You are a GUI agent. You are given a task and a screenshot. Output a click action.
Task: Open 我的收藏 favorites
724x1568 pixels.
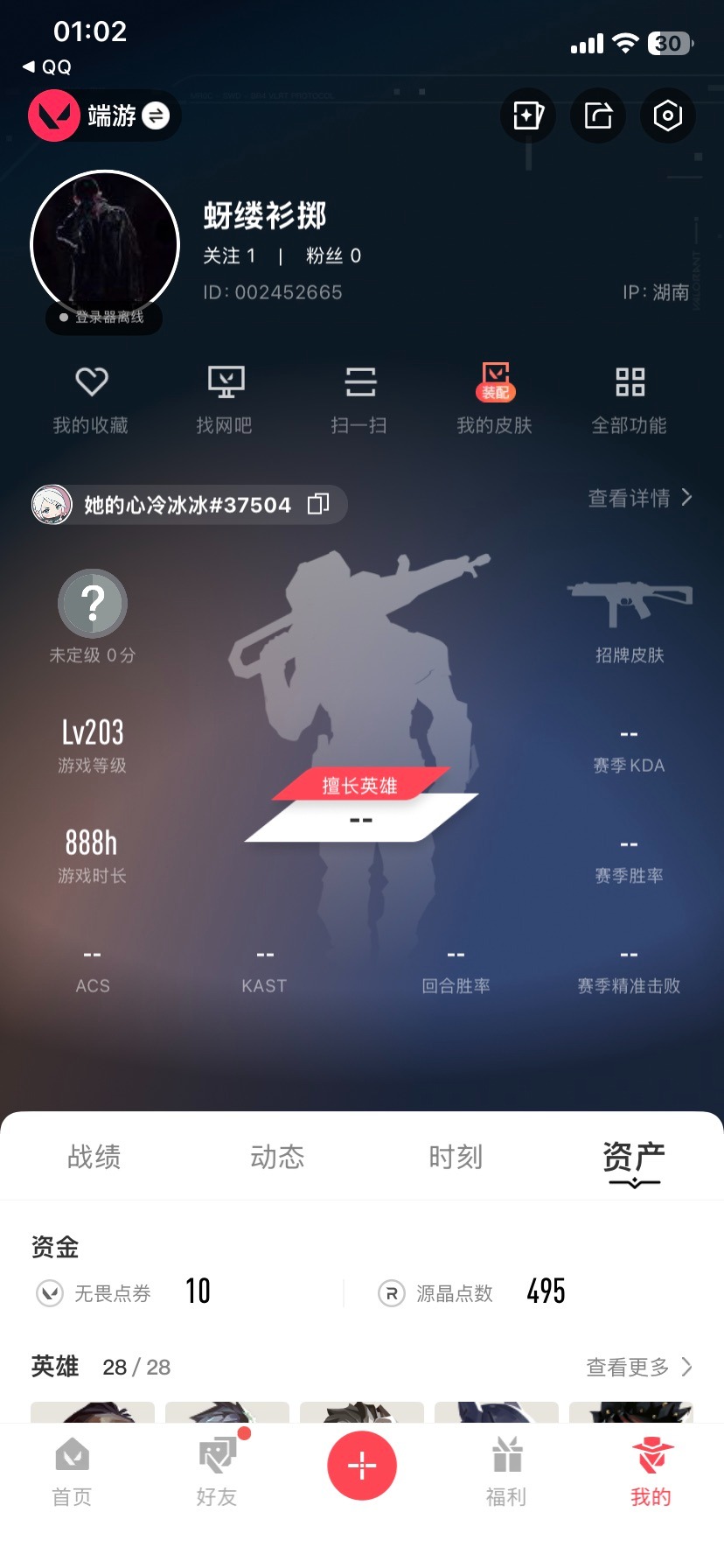[x=91, y=399]
